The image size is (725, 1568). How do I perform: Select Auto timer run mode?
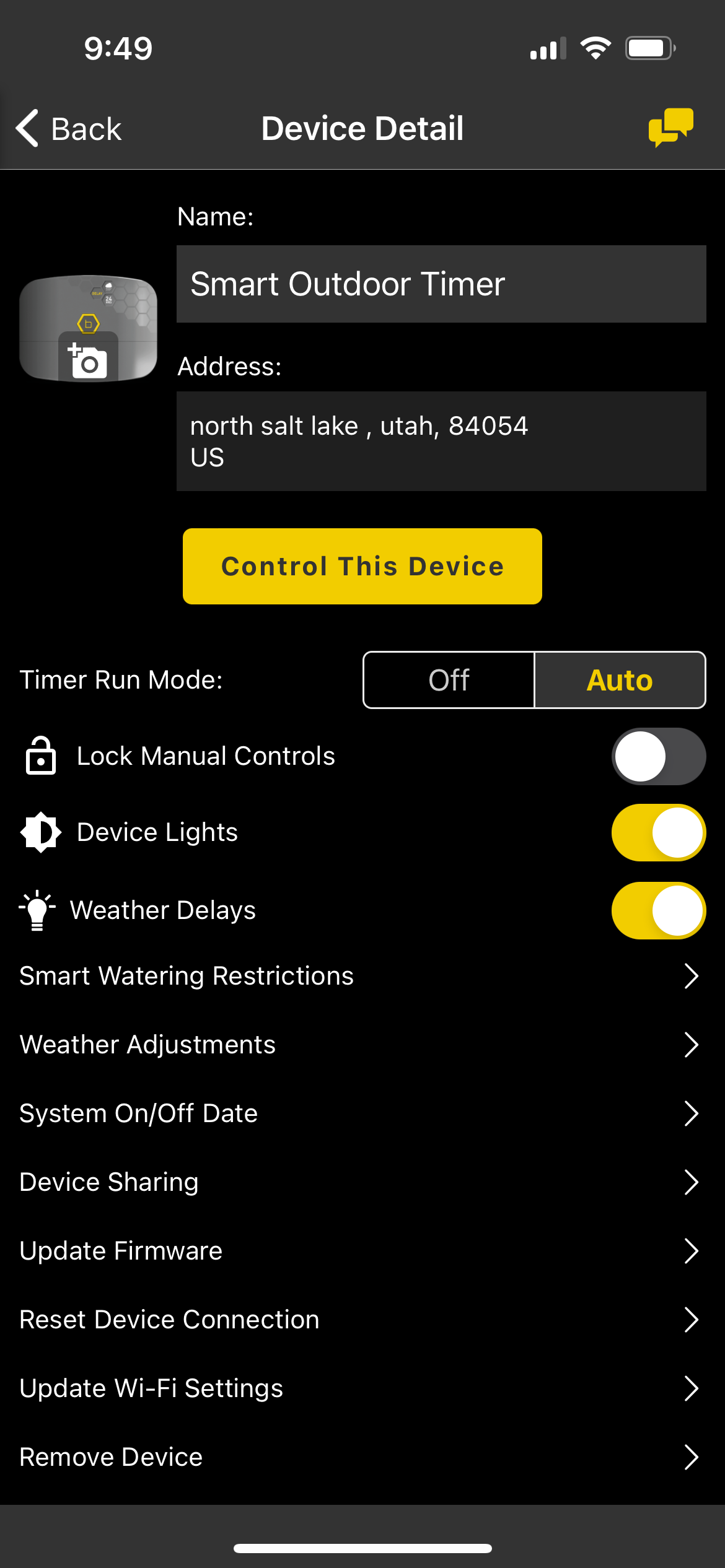620,680
